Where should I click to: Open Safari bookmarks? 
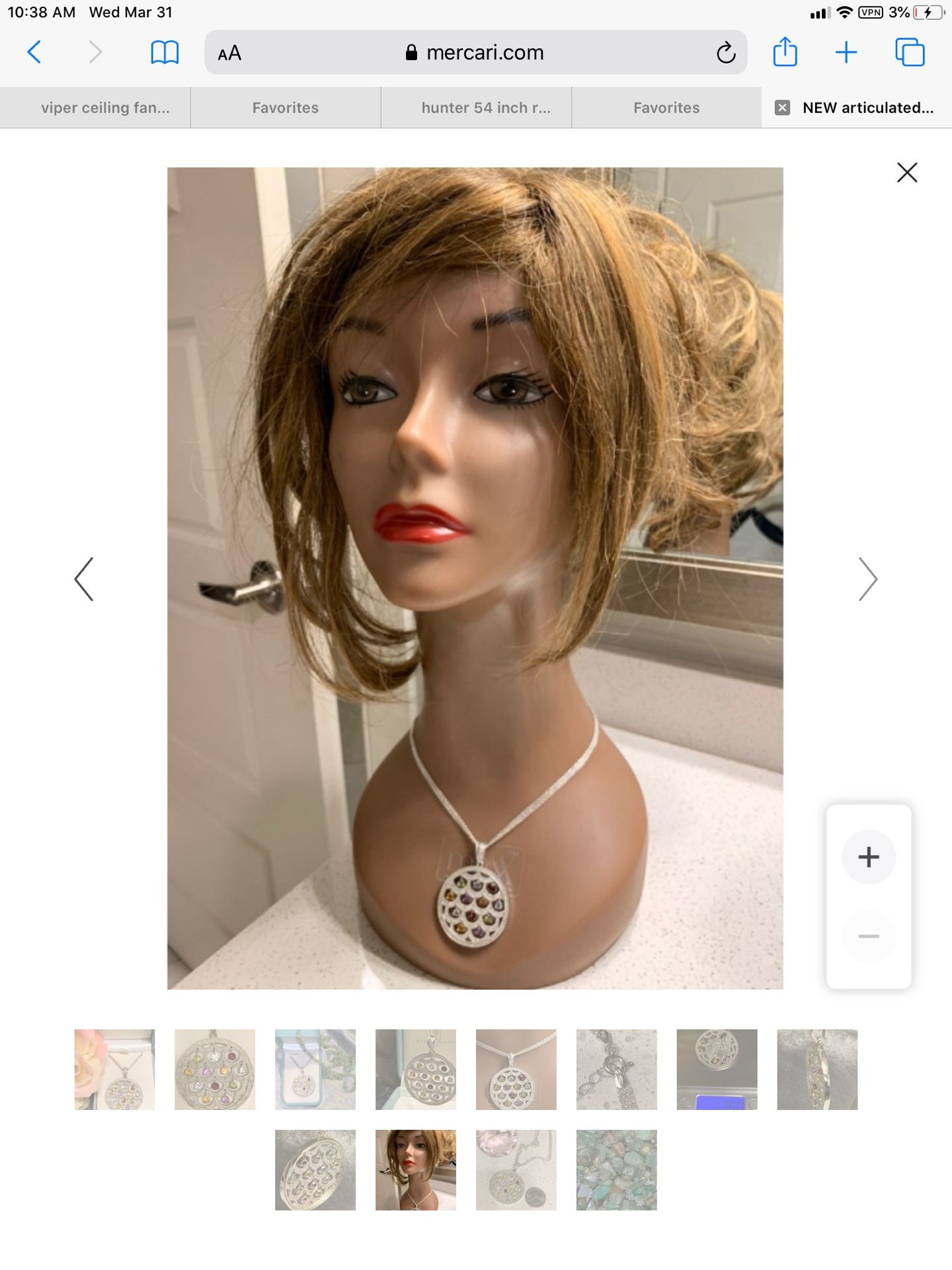(x=165, y=52)
